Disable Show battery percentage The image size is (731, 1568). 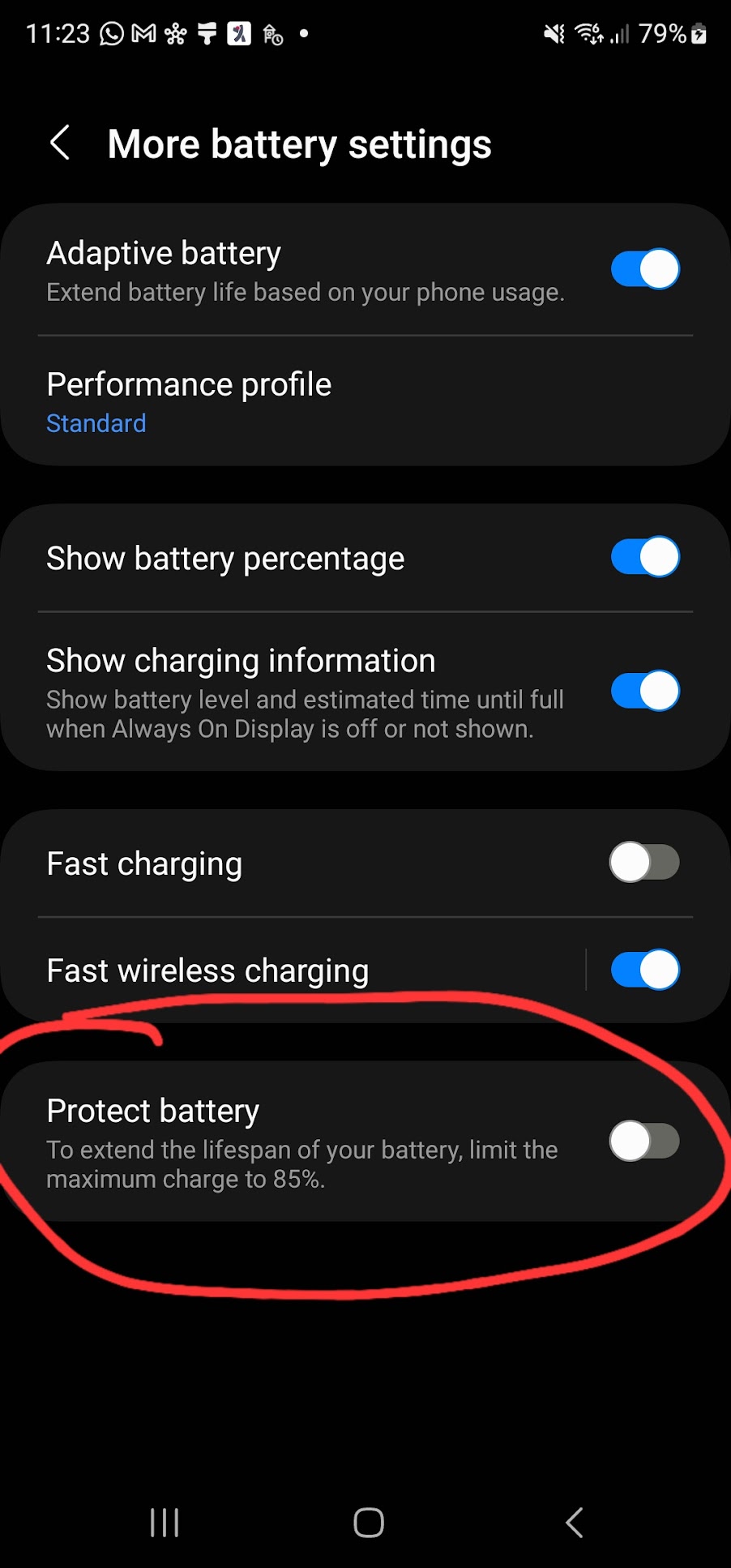pyautogui.click(x=645, y=557)
